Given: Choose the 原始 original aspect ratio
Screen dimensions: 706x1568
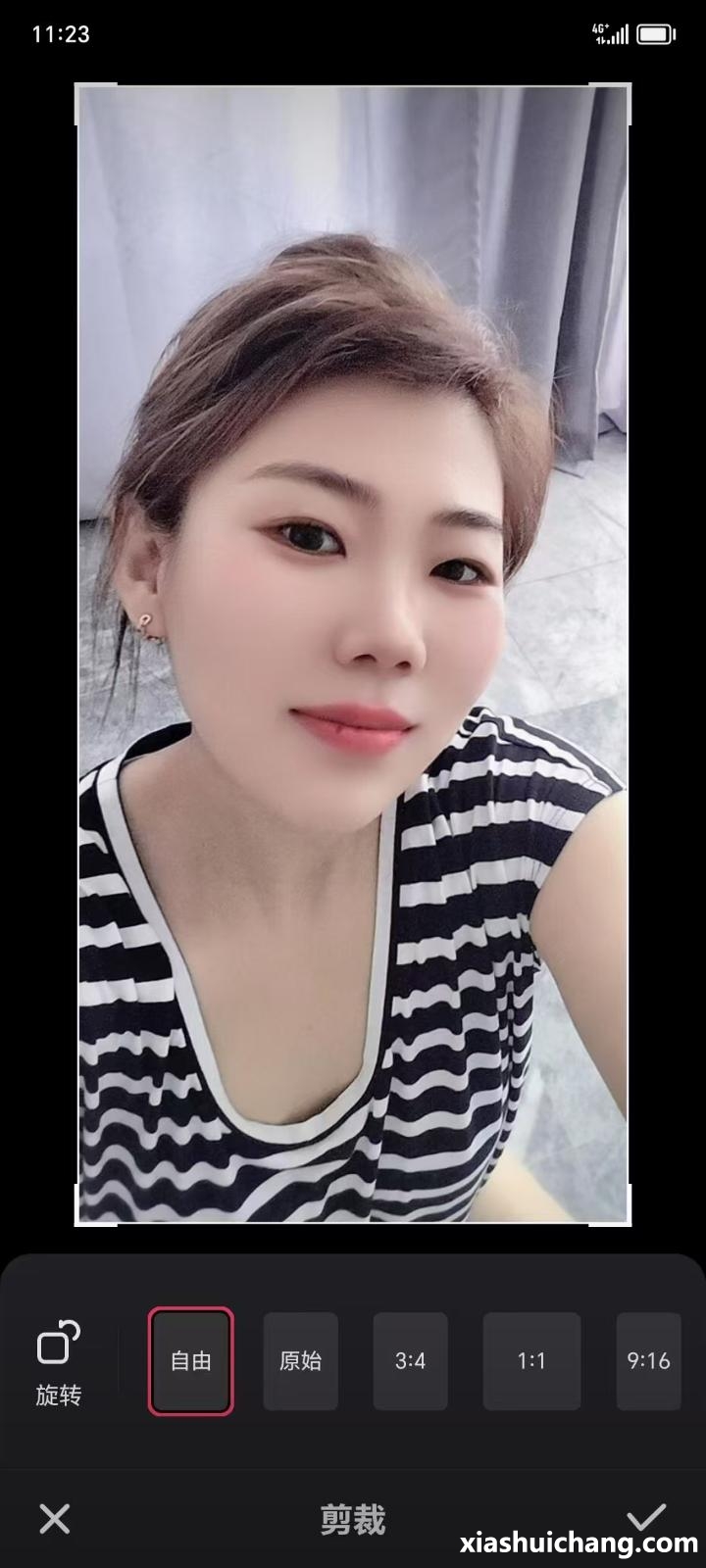Looking at the screenshot, I should click(x=300, y=1361).
